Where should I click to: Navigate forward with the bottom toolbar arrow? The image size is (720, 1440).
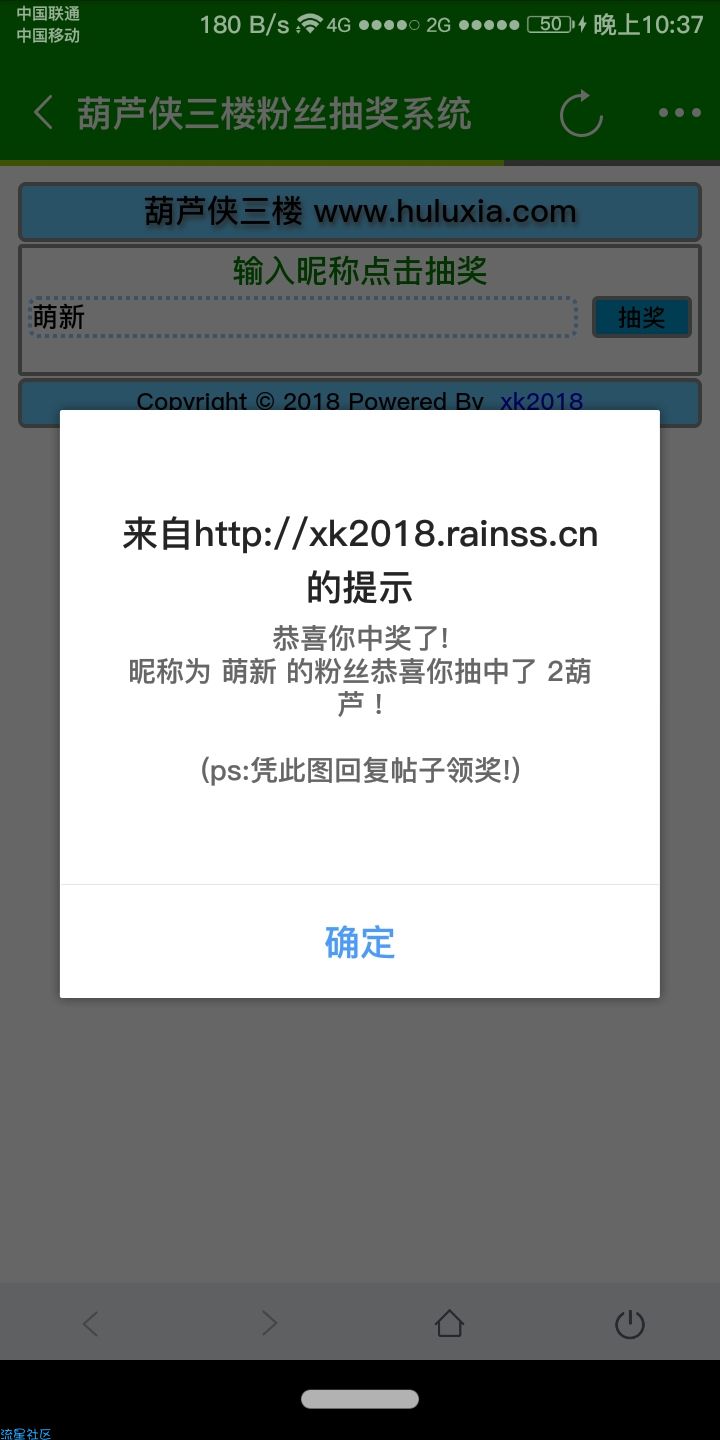(x=269, y=1324)
